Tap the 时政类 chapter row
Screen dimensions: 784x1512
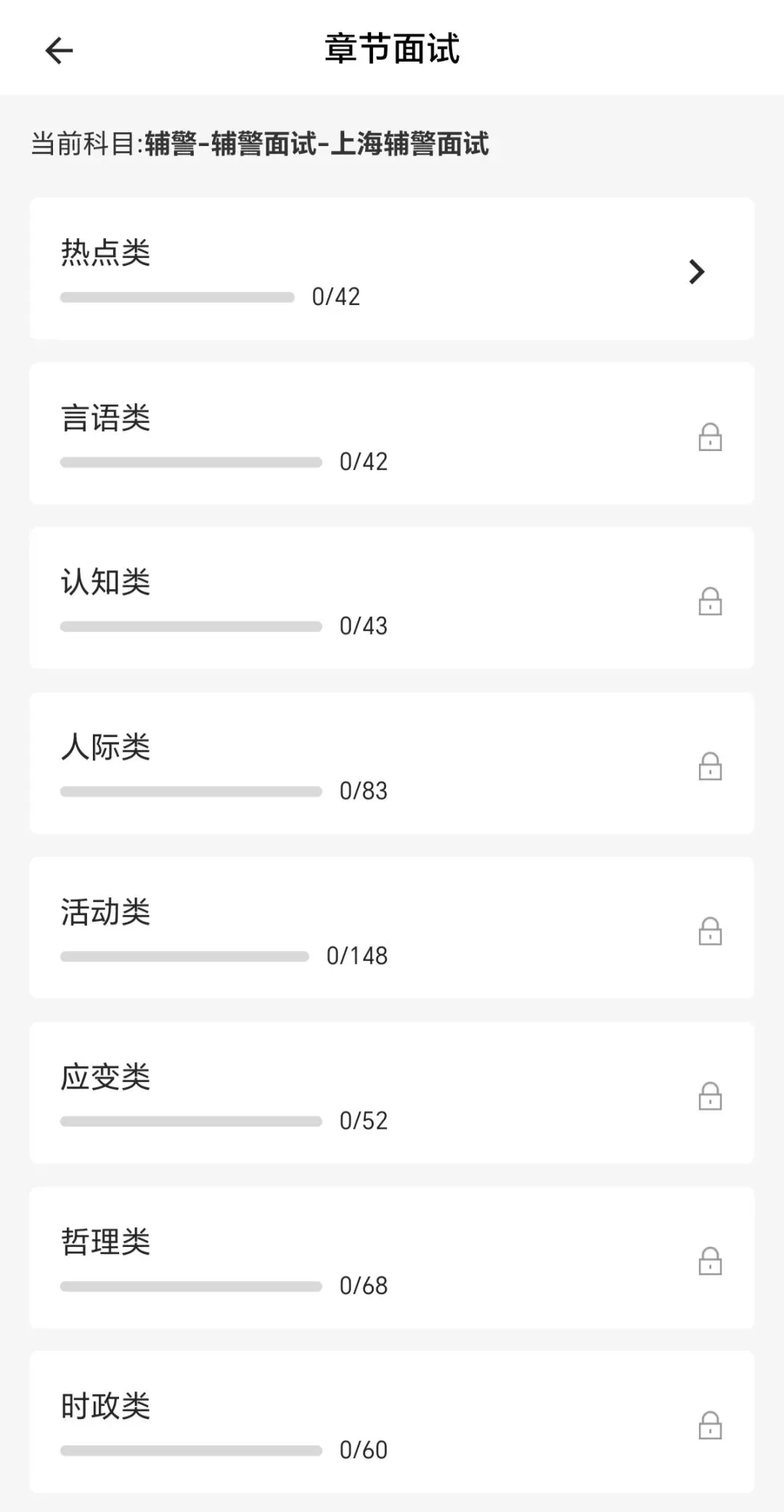point(392,1423)
